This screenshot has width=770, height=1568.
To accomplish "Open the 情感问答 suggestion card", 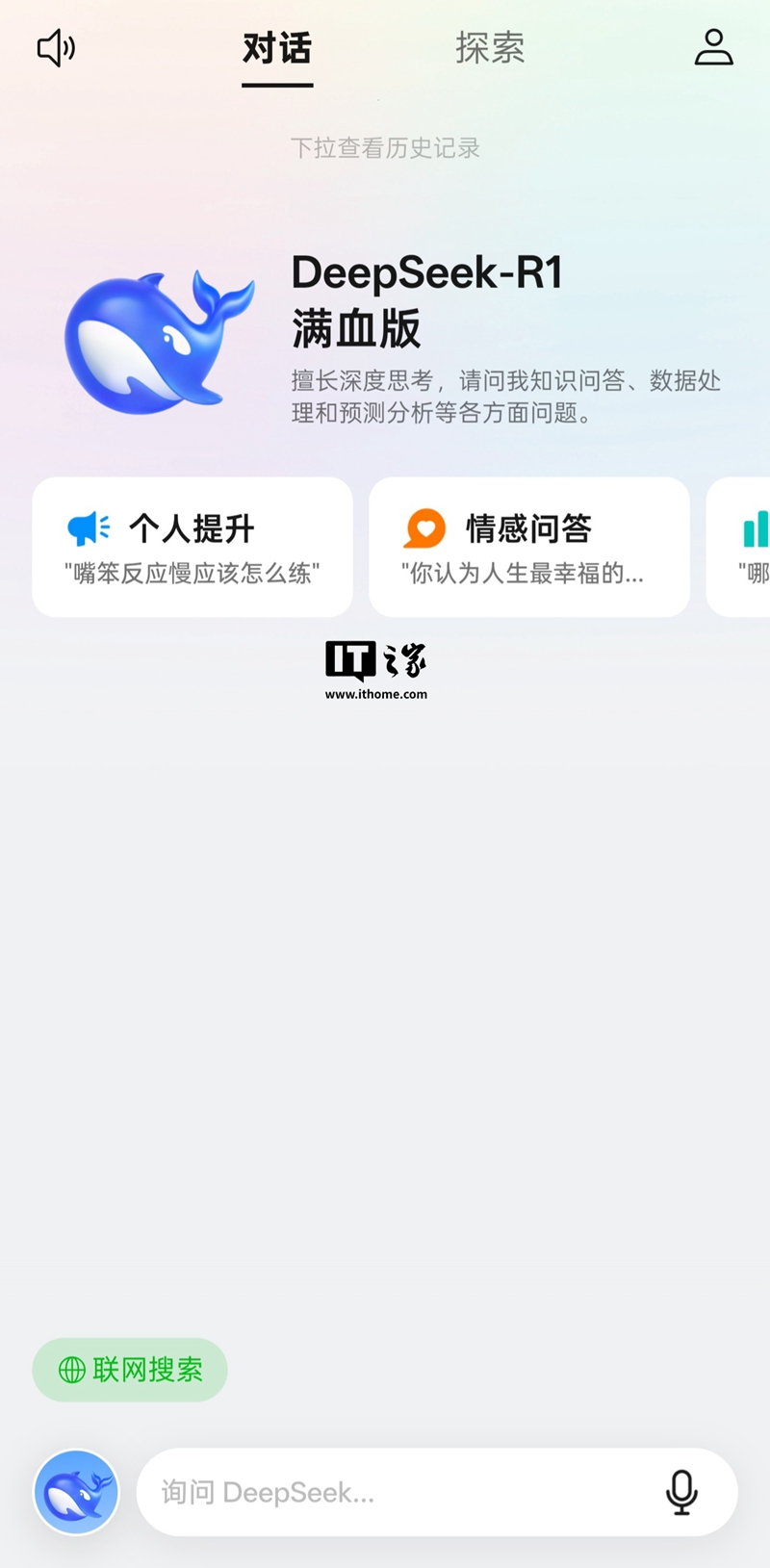I will coord(529,547).
